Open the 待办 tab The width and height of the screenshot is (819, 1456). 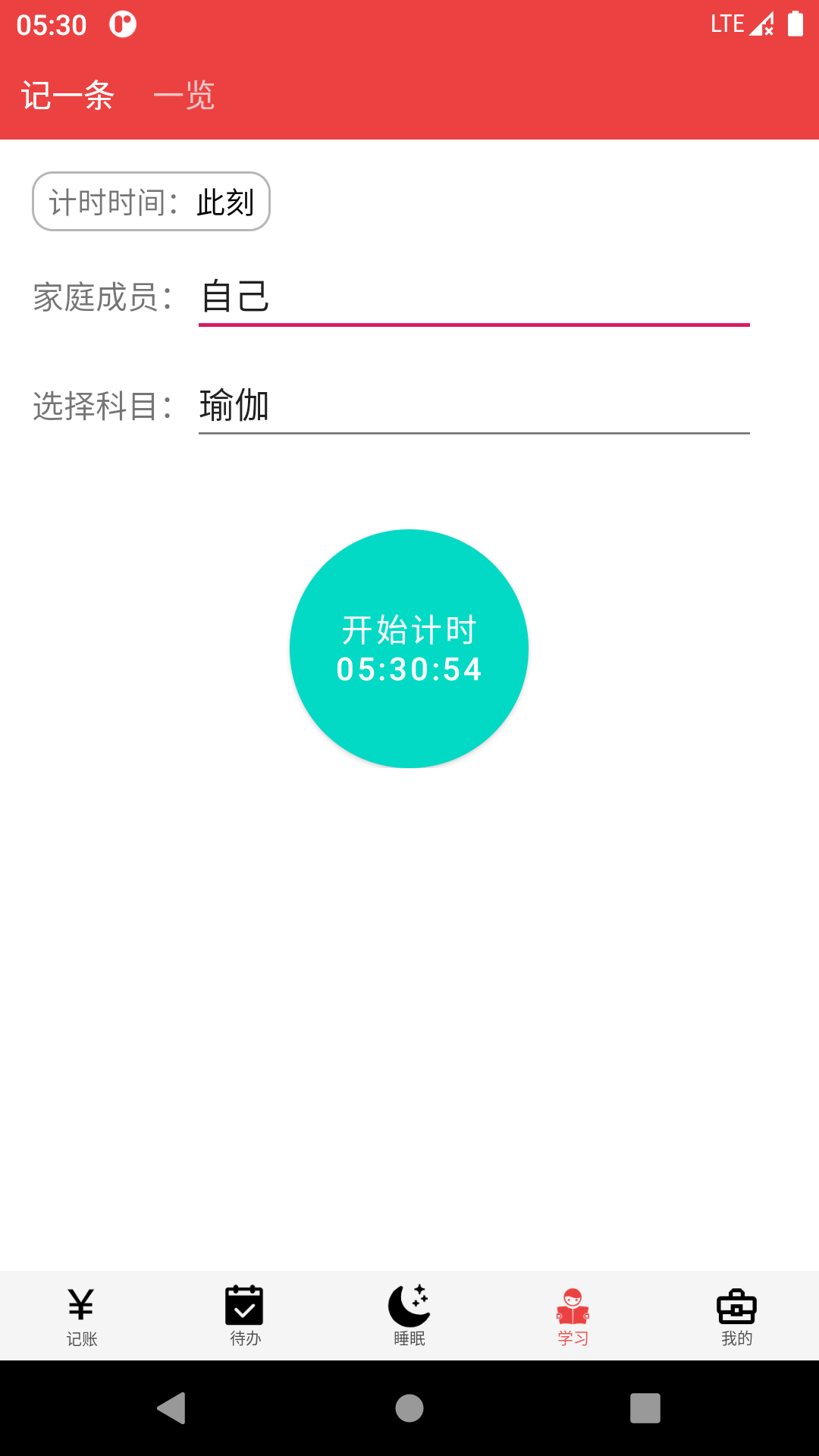pos(245,1316)
